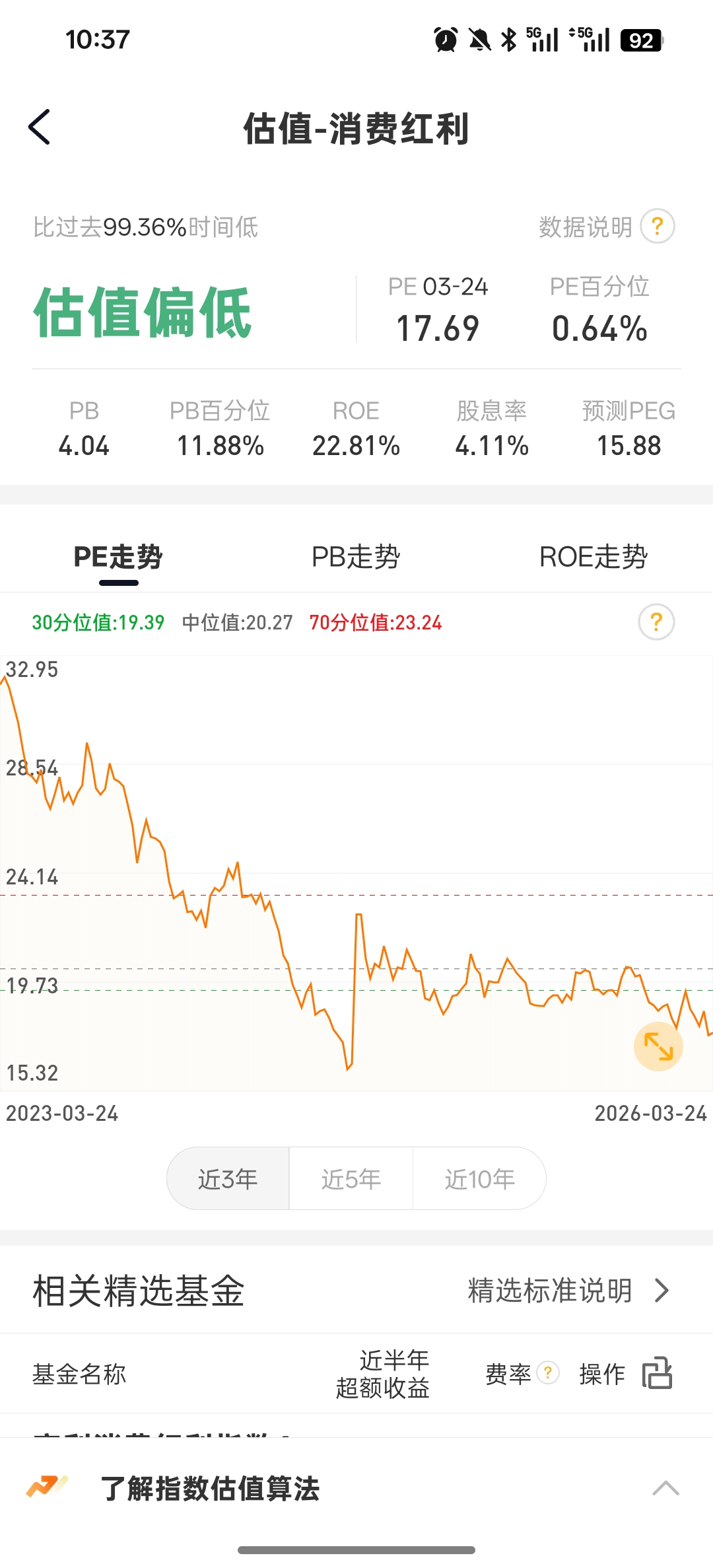Switch to the PB走势 tab

coord(356,557)
